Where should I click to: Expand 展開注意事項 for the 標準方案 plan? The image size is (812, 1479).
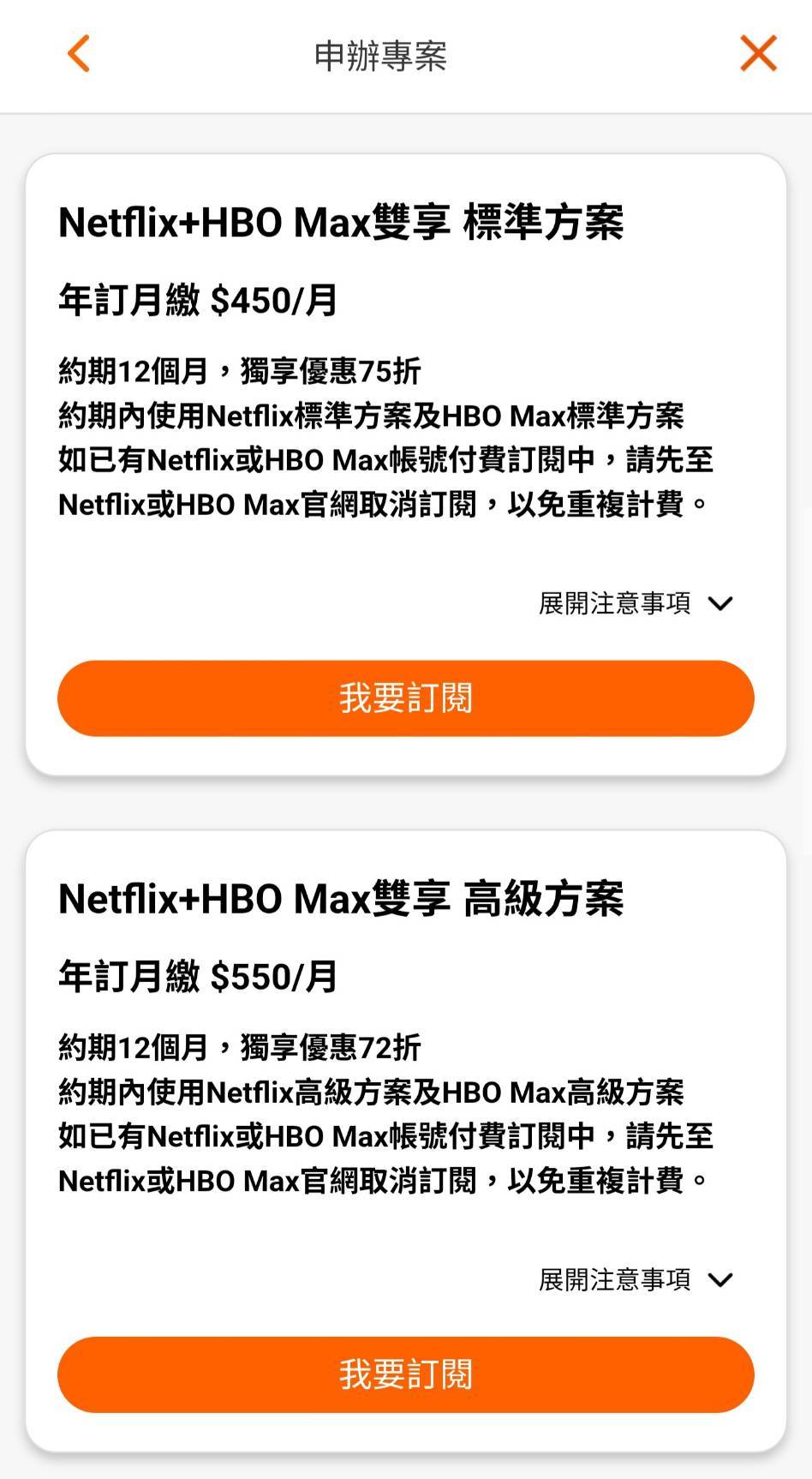(x=636, y=604)
